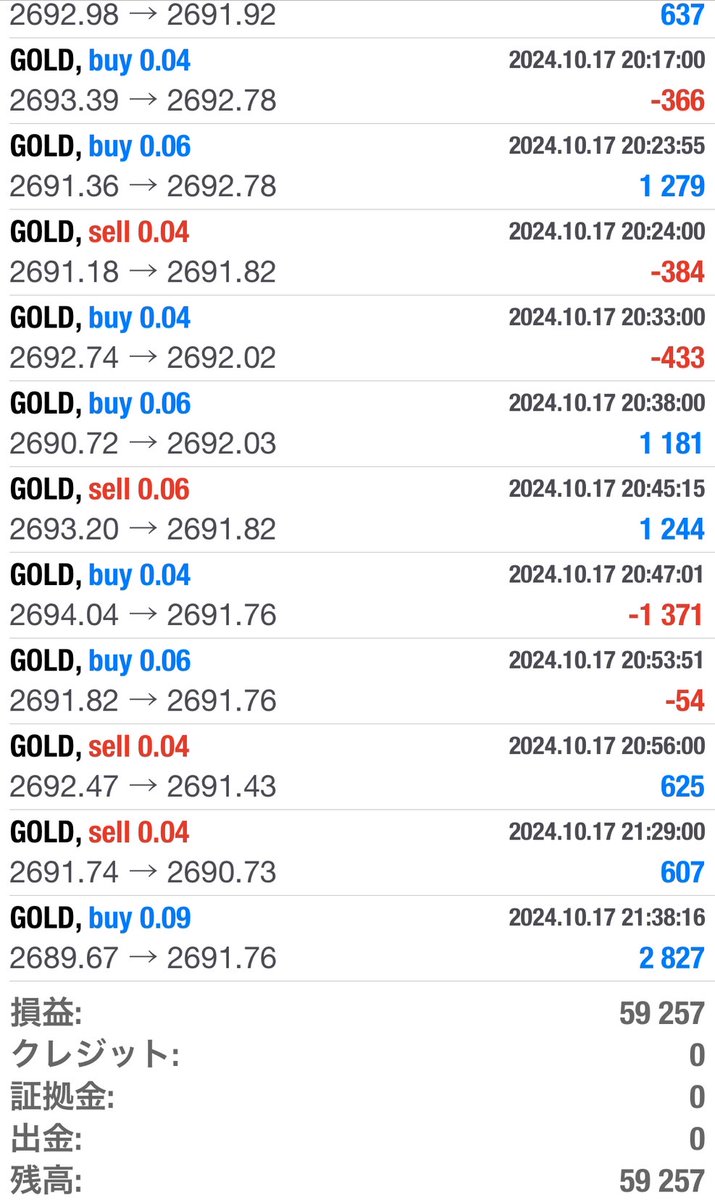Expand the GOLD buy 0.06 trade at 20:23:55

[x=357, y=167]
